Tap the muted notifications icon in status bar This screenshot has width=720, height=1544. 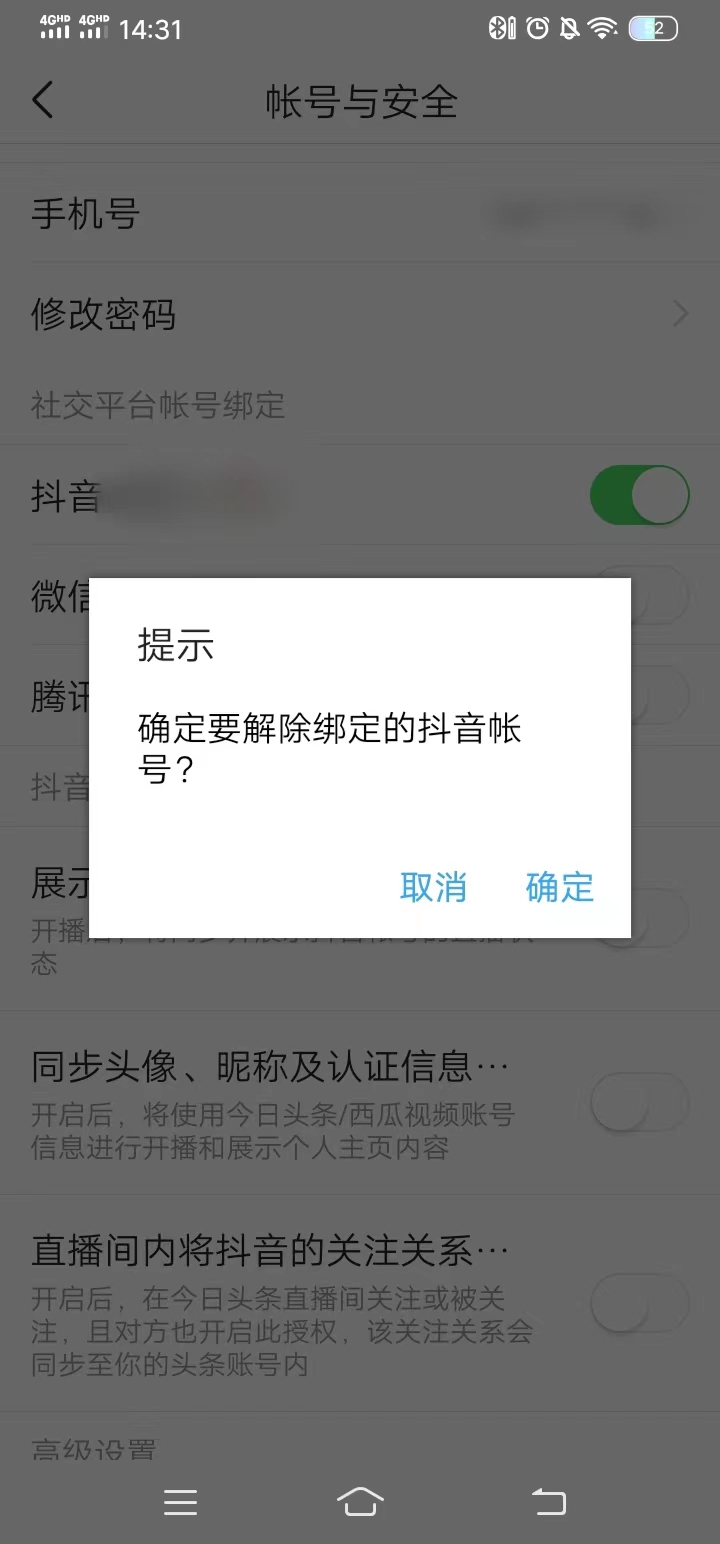tap(568, 27)
